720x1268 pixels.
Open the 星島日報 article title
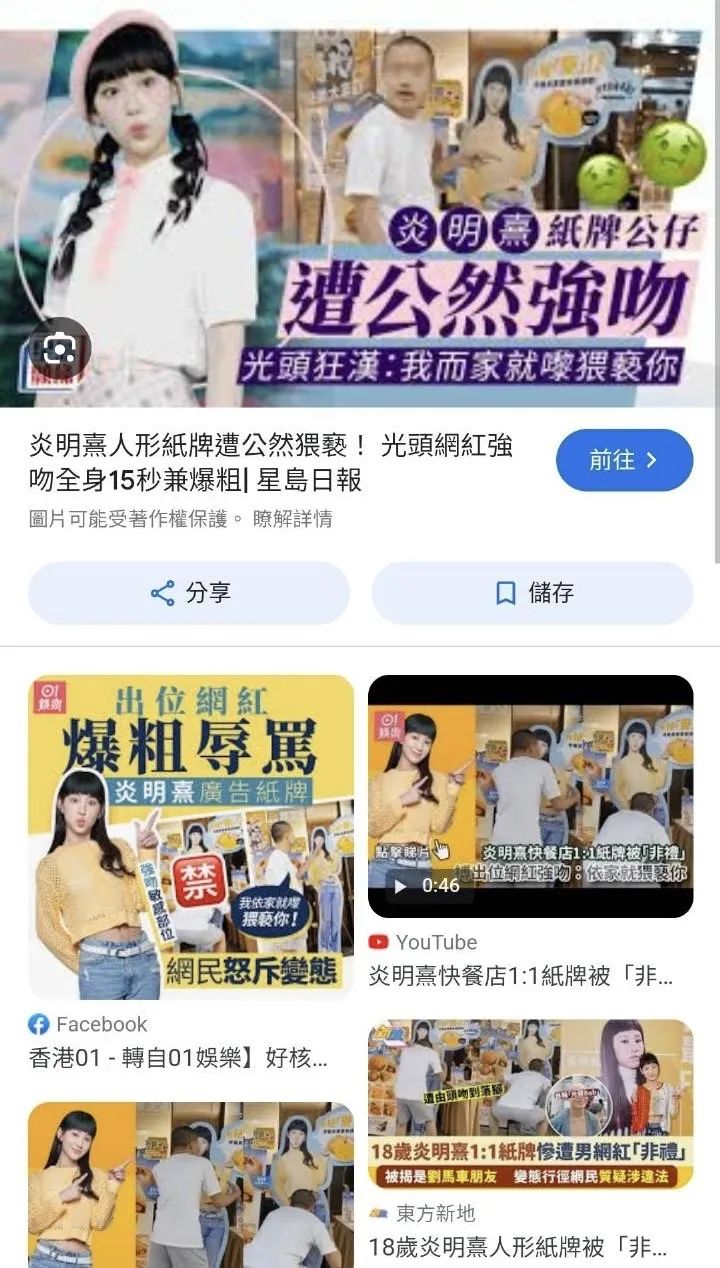[x=270, y=462]
